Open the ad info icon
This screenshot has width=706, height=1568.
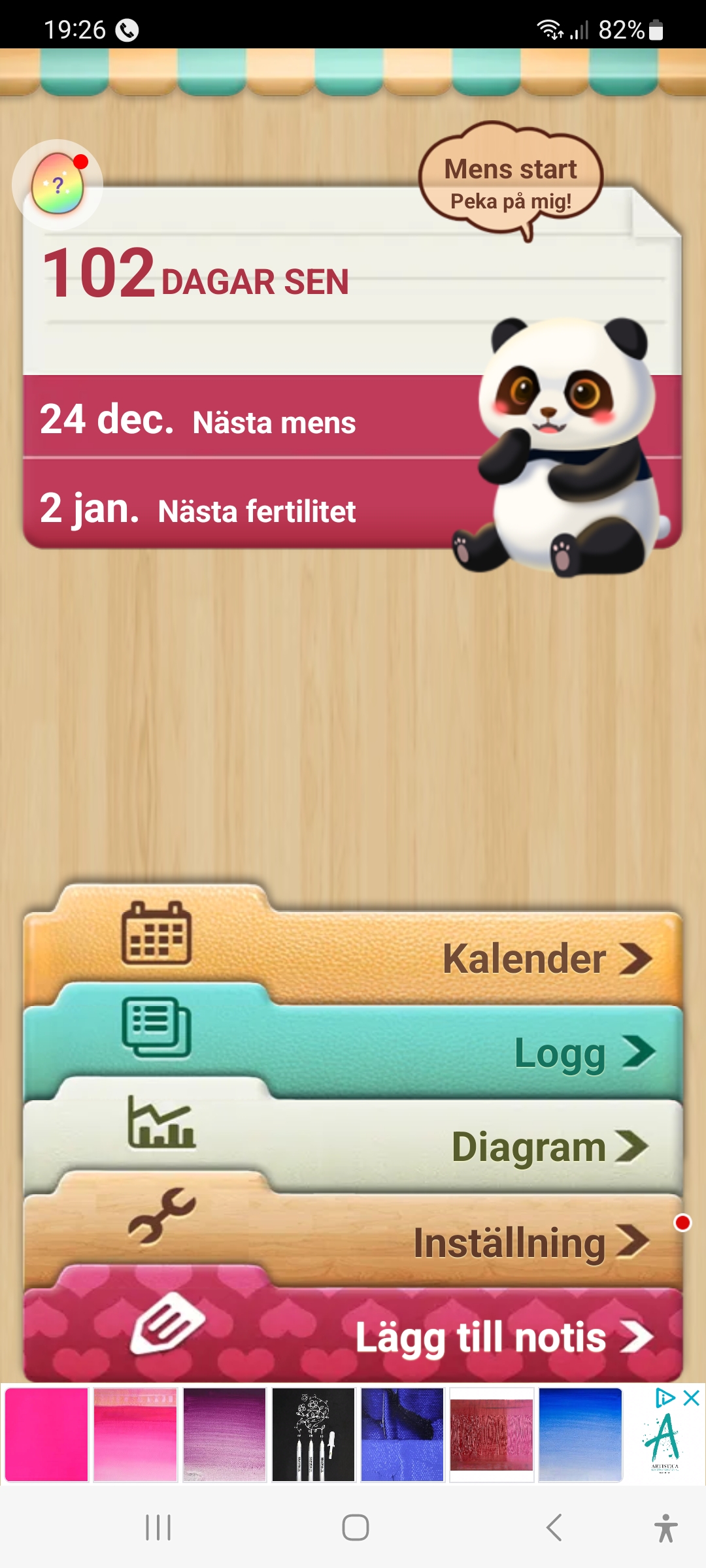tap(665, 1398)
